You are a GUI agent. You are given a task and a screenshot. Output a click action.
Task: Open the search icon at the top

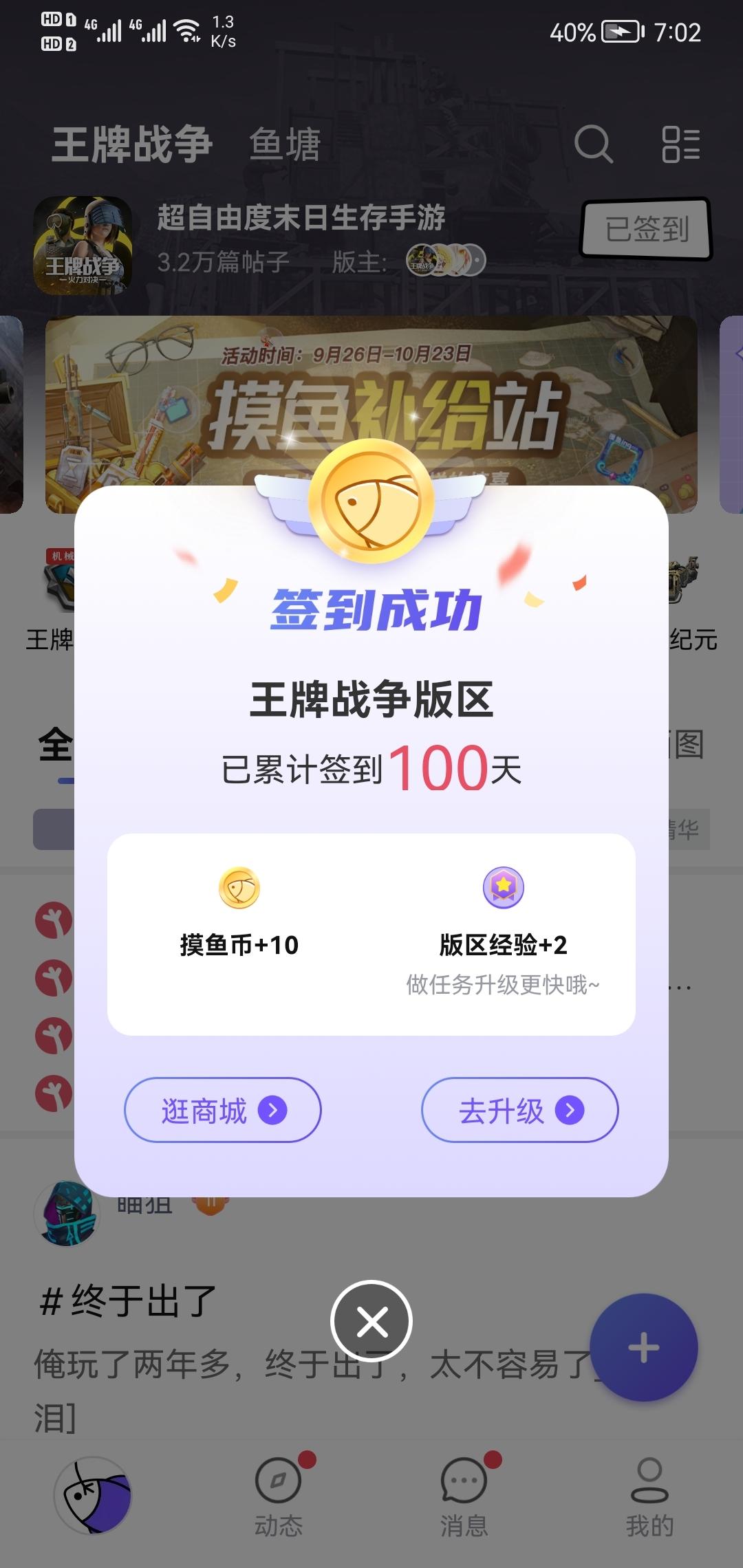pos(593,144)
